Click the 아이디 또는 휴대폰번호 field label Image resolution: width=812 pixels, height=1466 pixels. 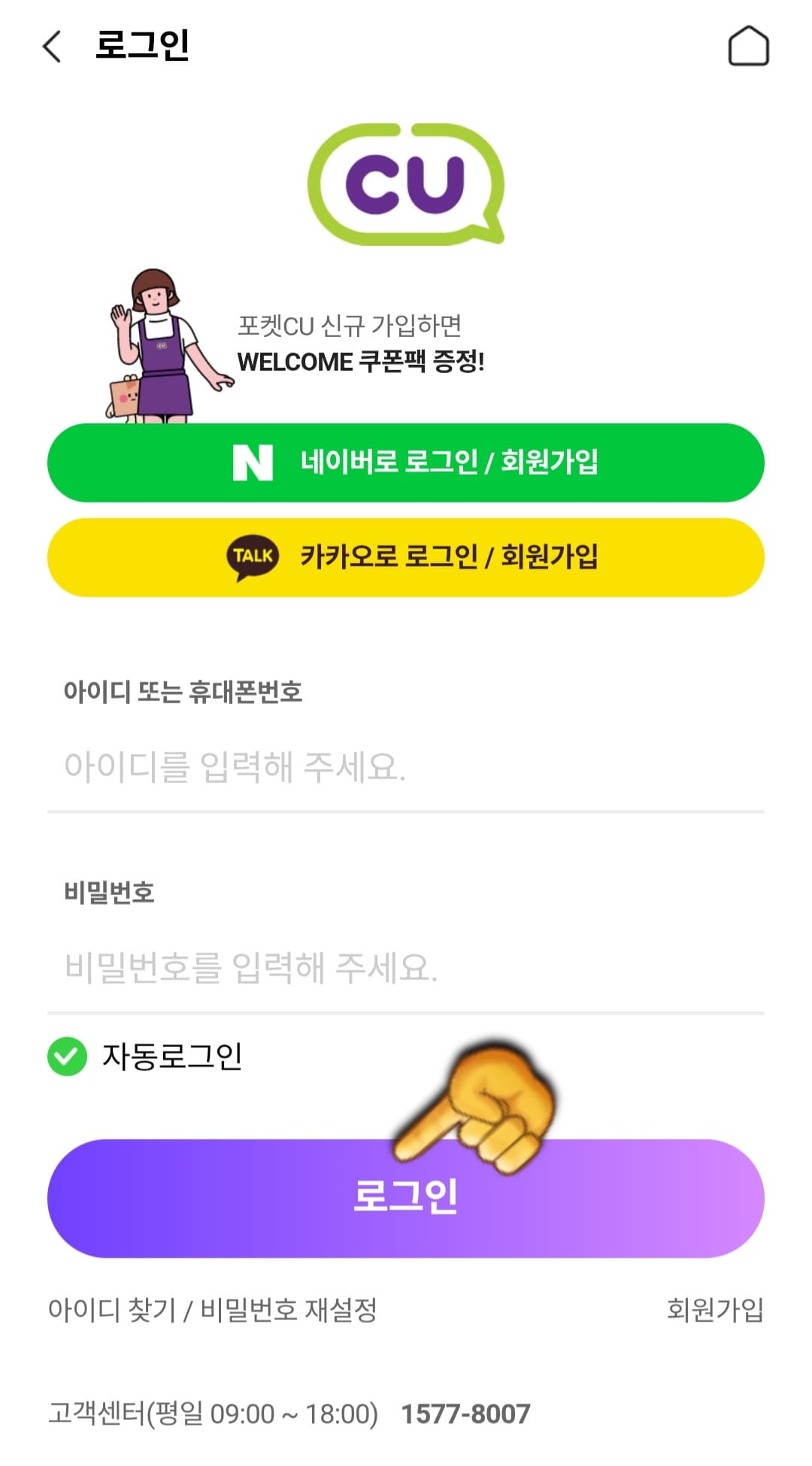point(183,696)
